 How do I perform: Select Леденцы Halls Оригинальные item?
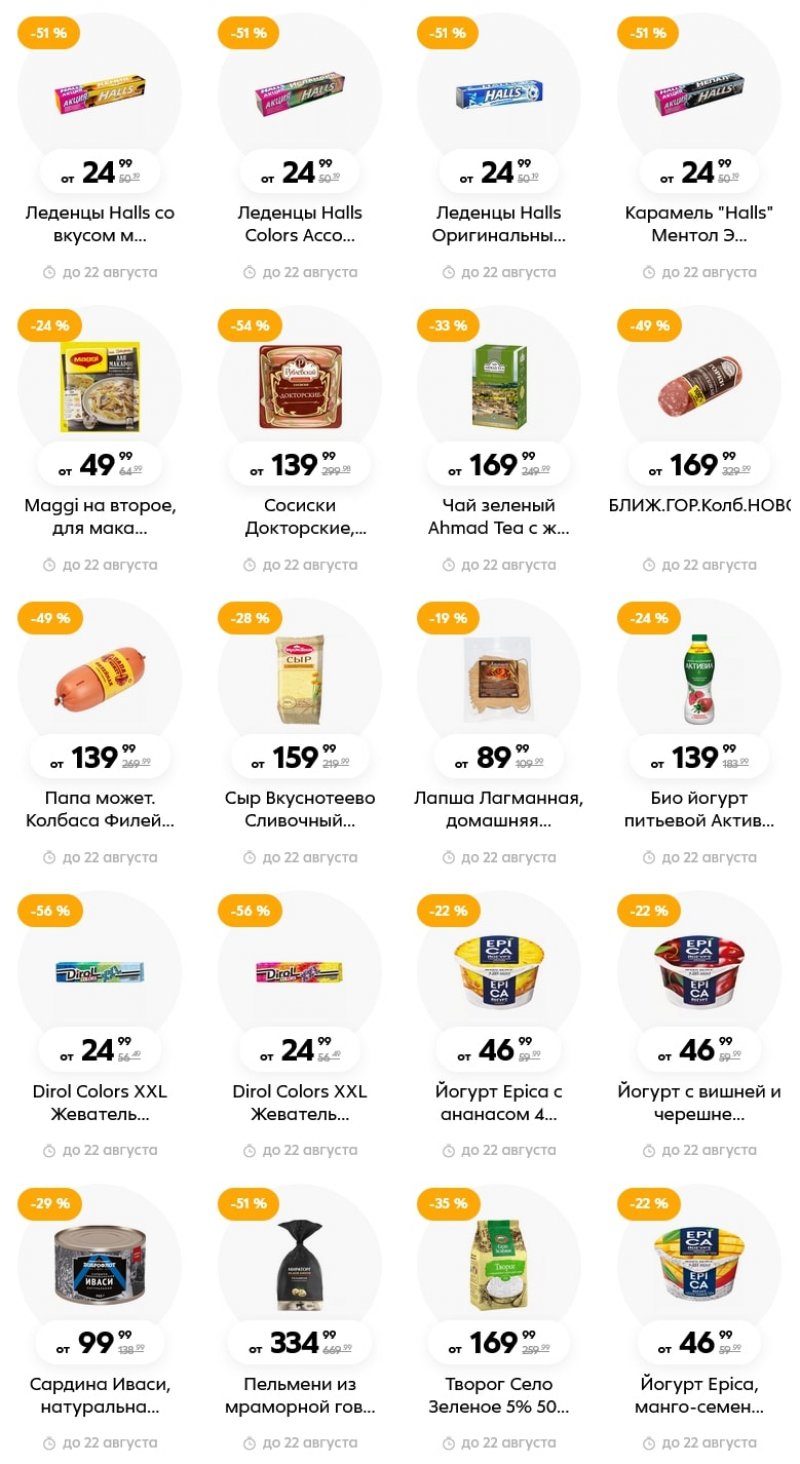(x=499, y=224)
